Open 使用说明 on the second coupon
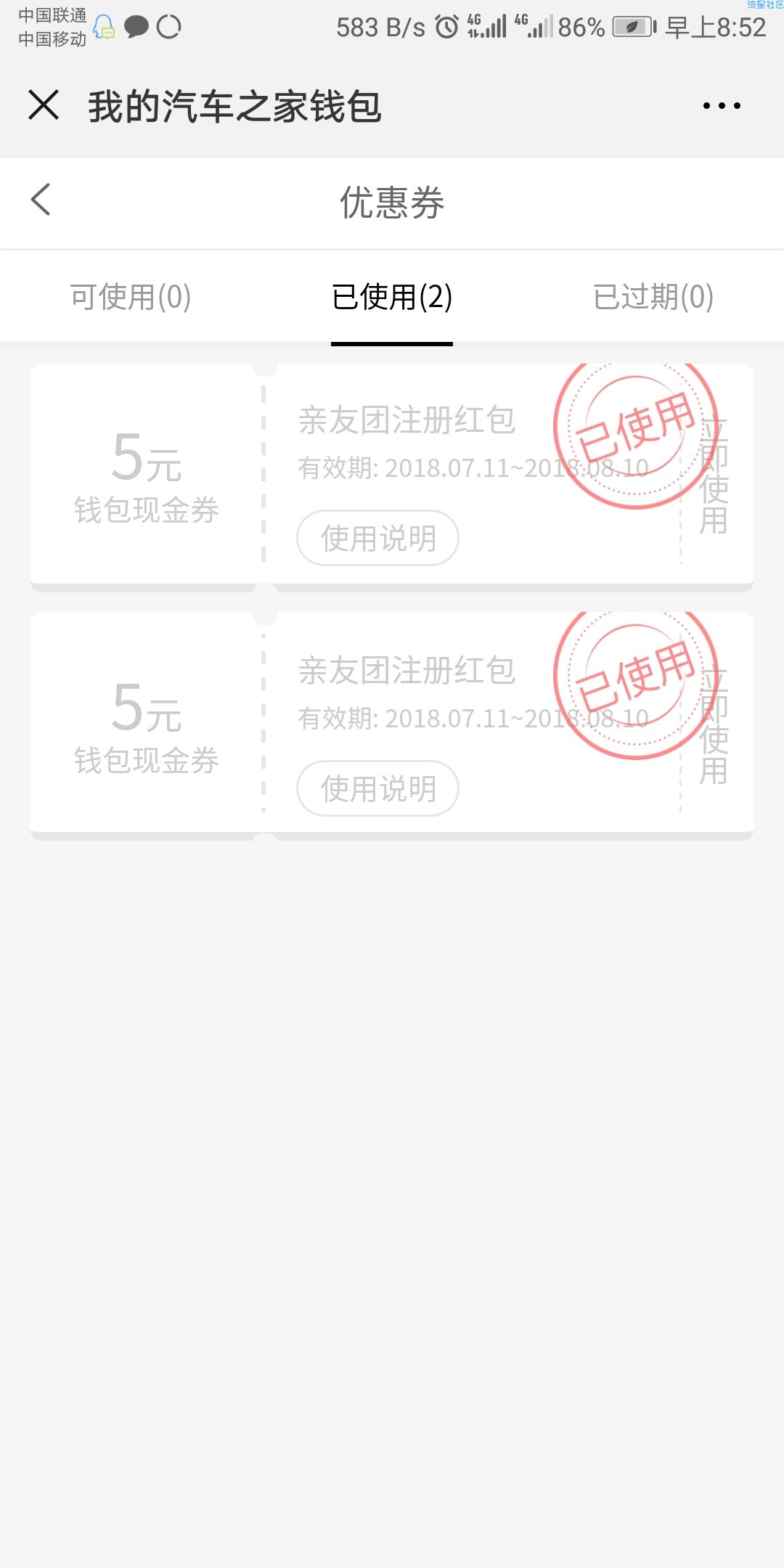The height and width of the screenshot is (1568, 784). (x=377, y=788)
